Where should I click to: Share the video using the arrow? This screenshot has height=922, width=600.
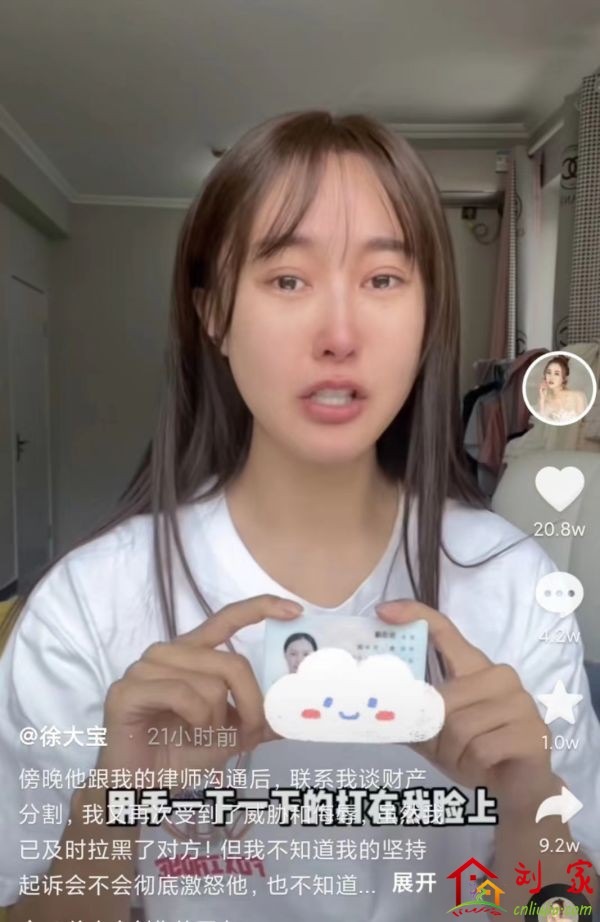(x=559, y=806)
